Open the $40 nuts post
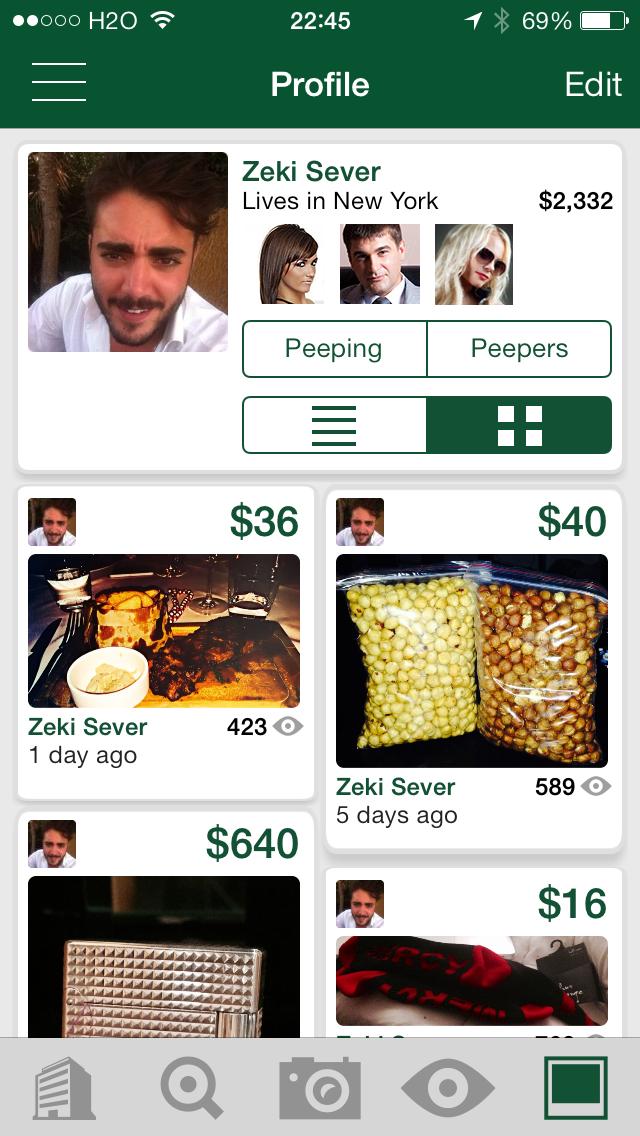Image resolution: width=640 pixels, height=1136 pixels. click(472, 661)
